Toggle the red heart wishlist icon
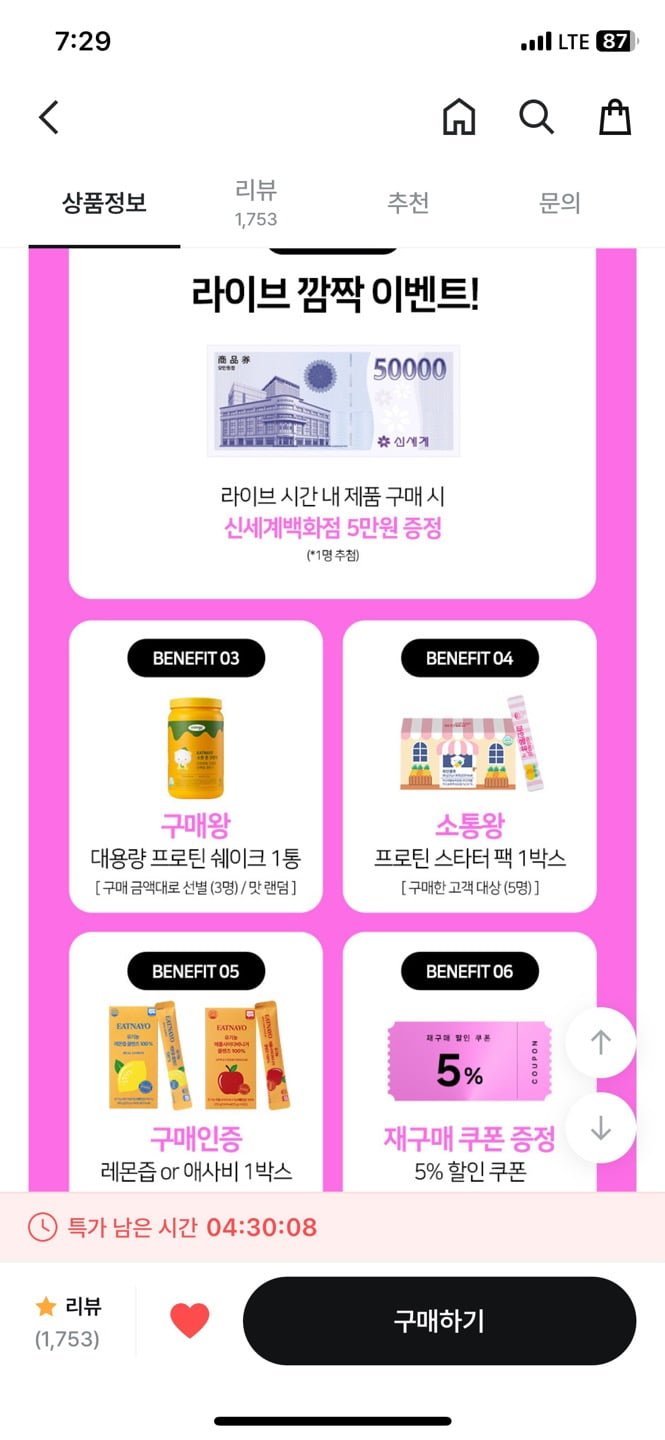The height and width of the screenshot is (1440, 665). click(x=189, y=1320)
